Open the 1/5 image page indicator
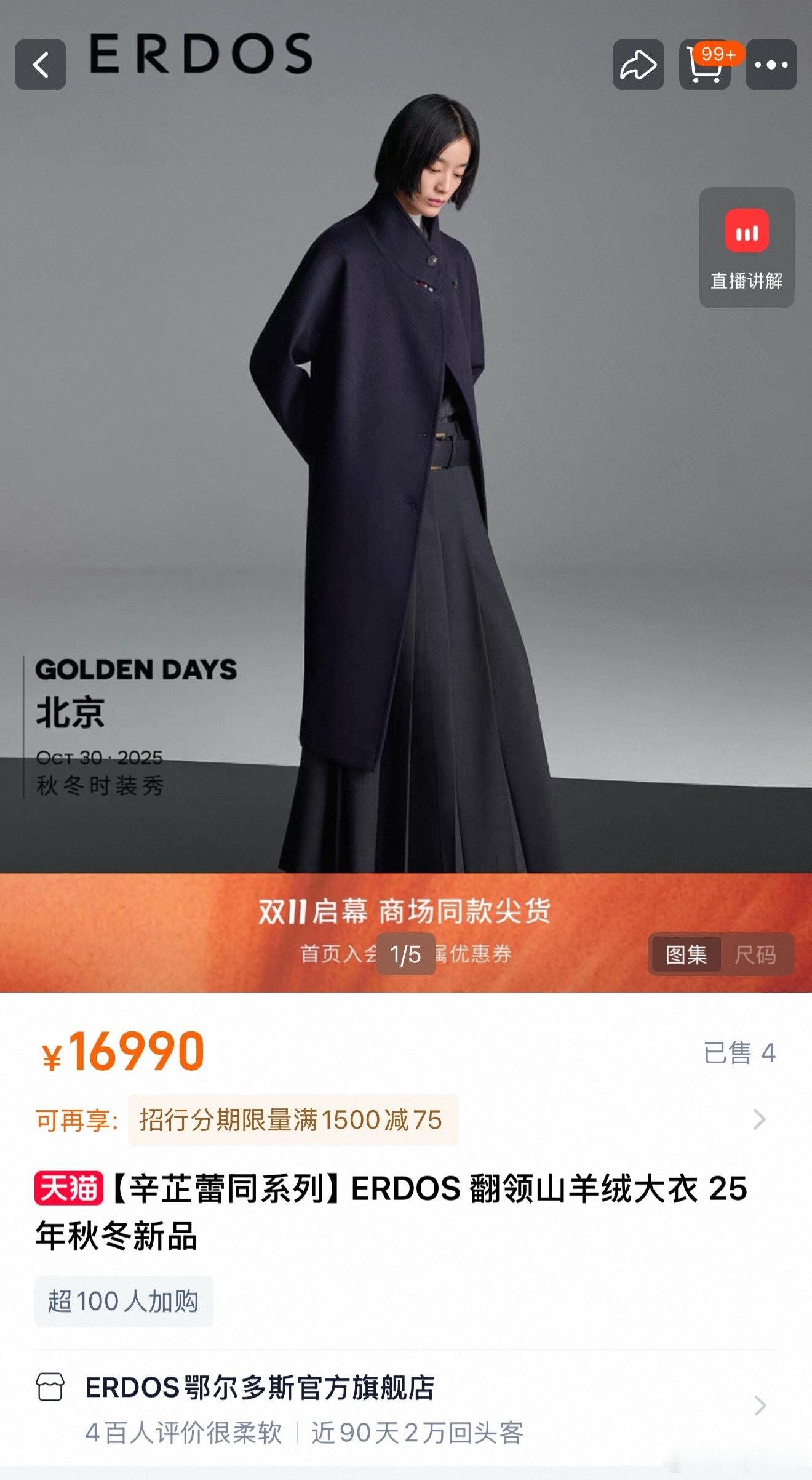 405,955
